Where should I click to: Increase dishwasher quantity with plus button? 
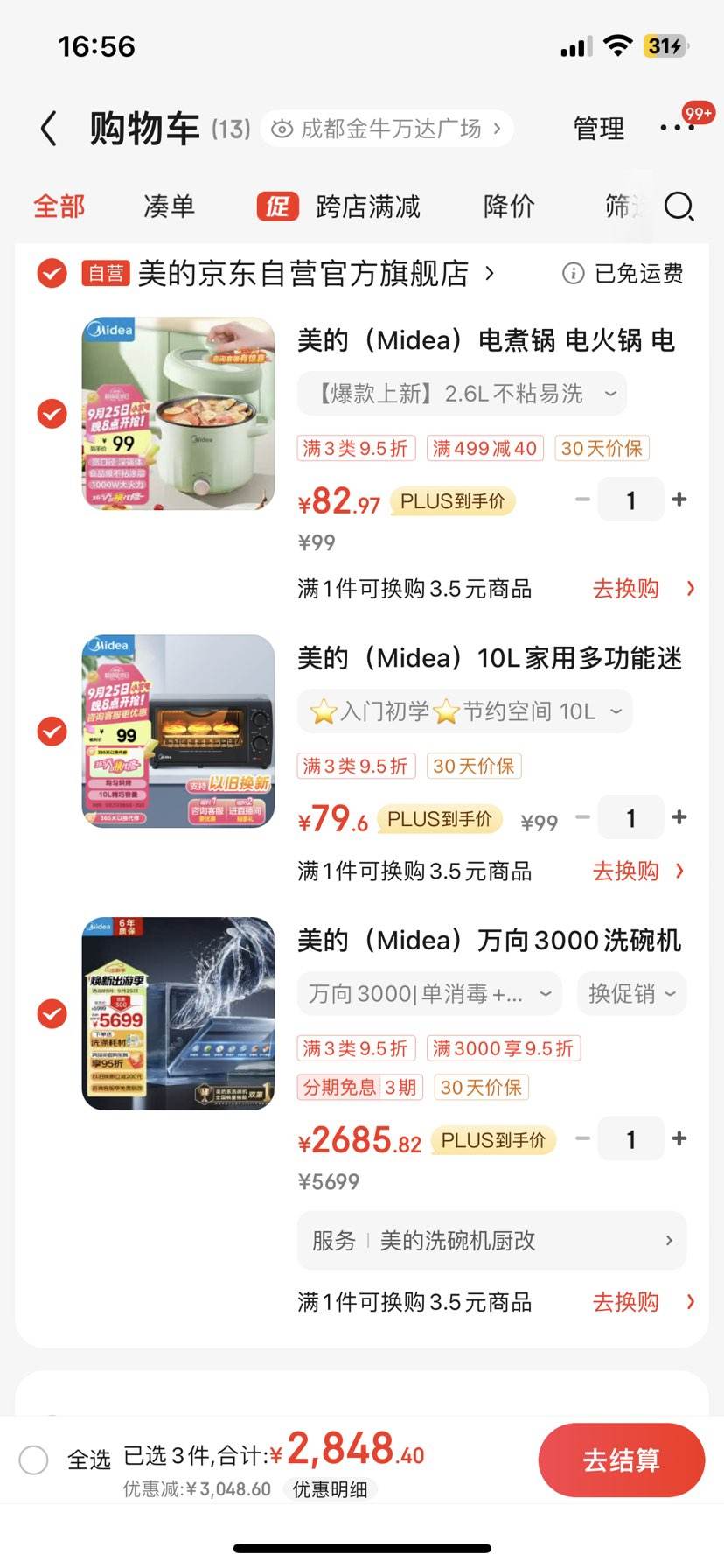tap(679, 1137)
